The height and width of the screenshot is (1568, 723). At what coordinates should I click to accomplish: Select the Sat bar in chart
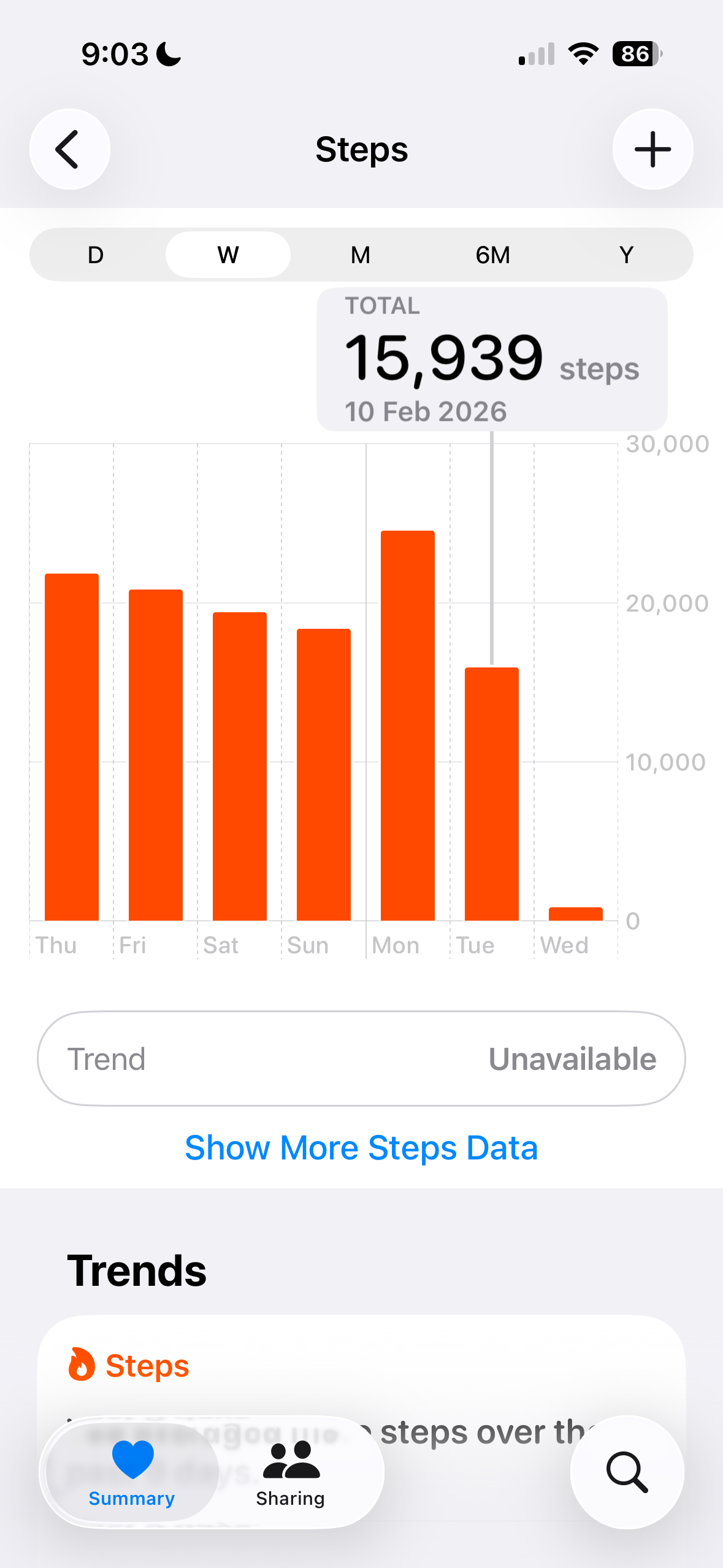240,766
